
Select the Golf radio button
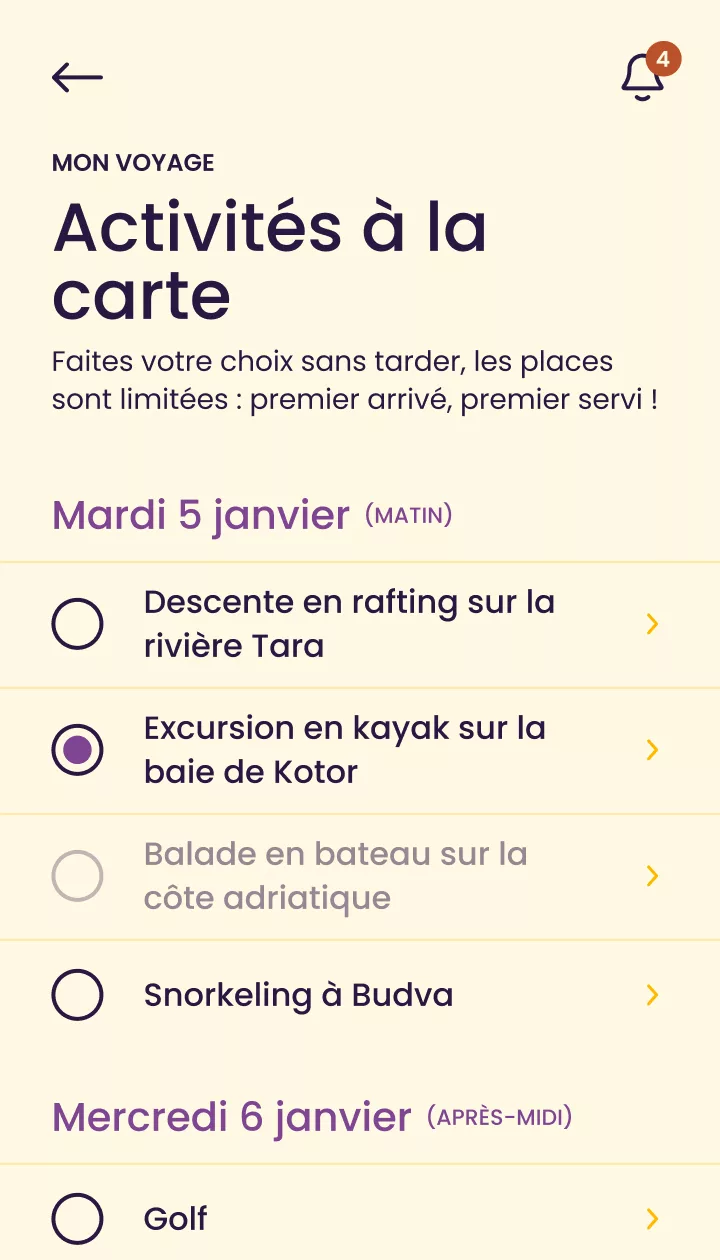coord(77,1219)
